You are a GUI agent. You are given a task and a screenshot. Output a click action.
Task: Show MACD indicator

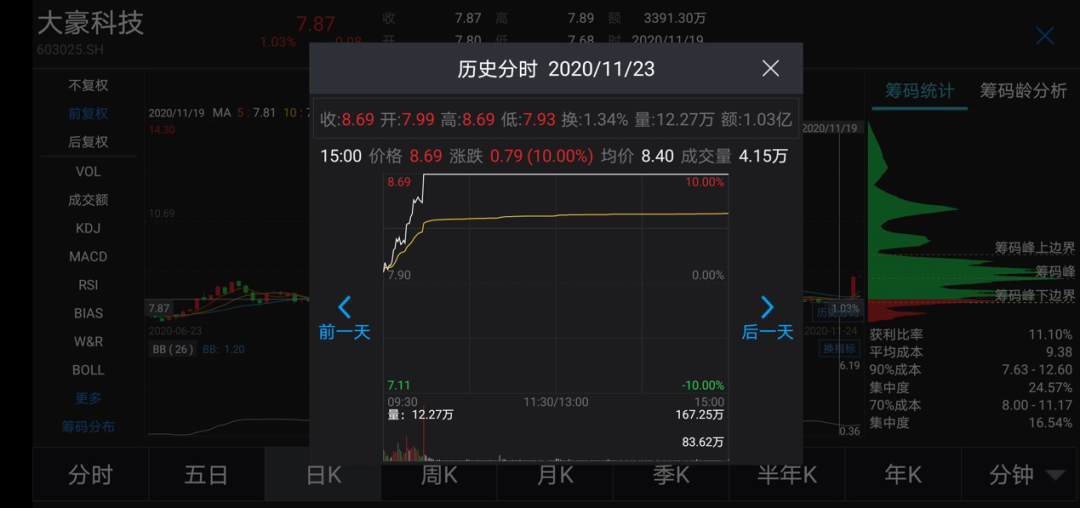coord(88,256)
